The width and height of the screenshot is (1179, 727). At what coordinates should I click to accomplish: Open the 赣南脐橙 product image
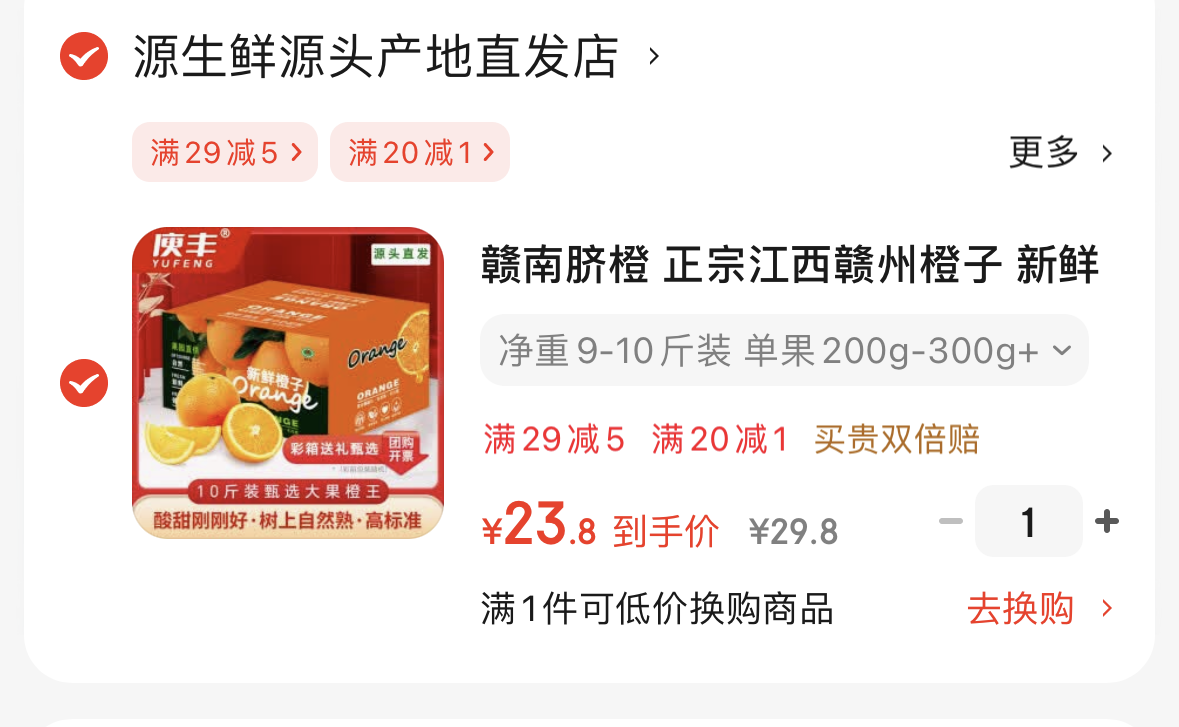[288, 383]
